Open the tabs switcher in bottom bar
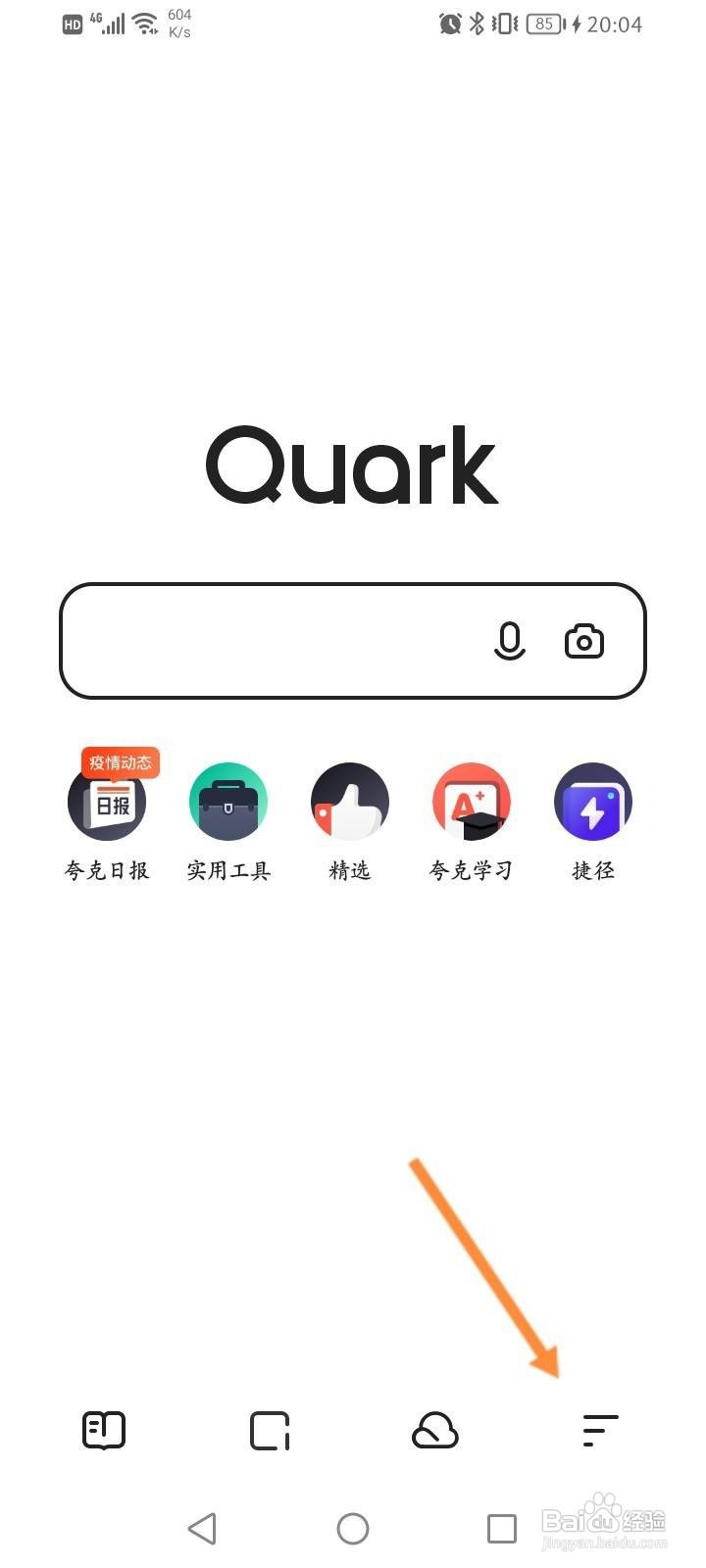706x1568 pixels. 269,1431
